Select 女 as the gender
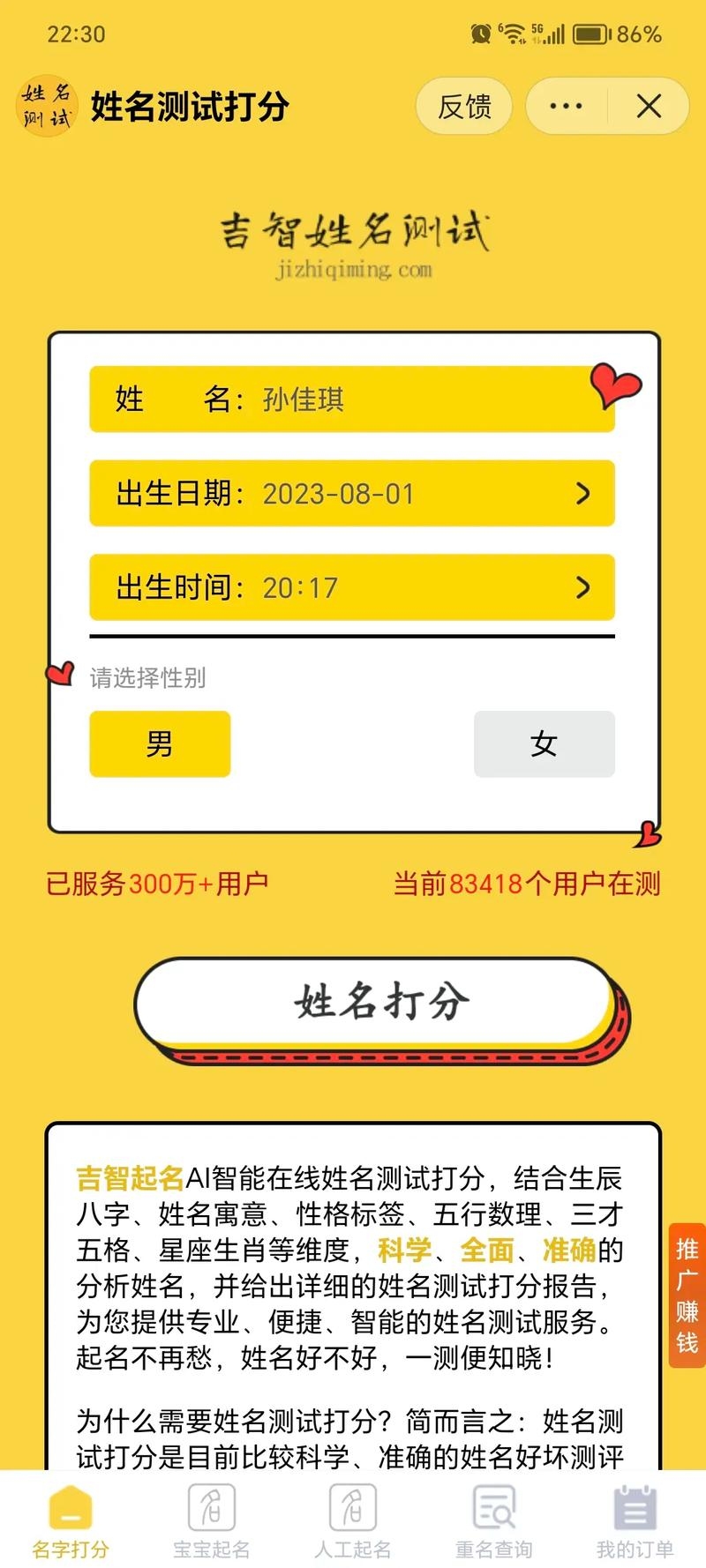706x1568 pixels. click(x=544, y=743)
